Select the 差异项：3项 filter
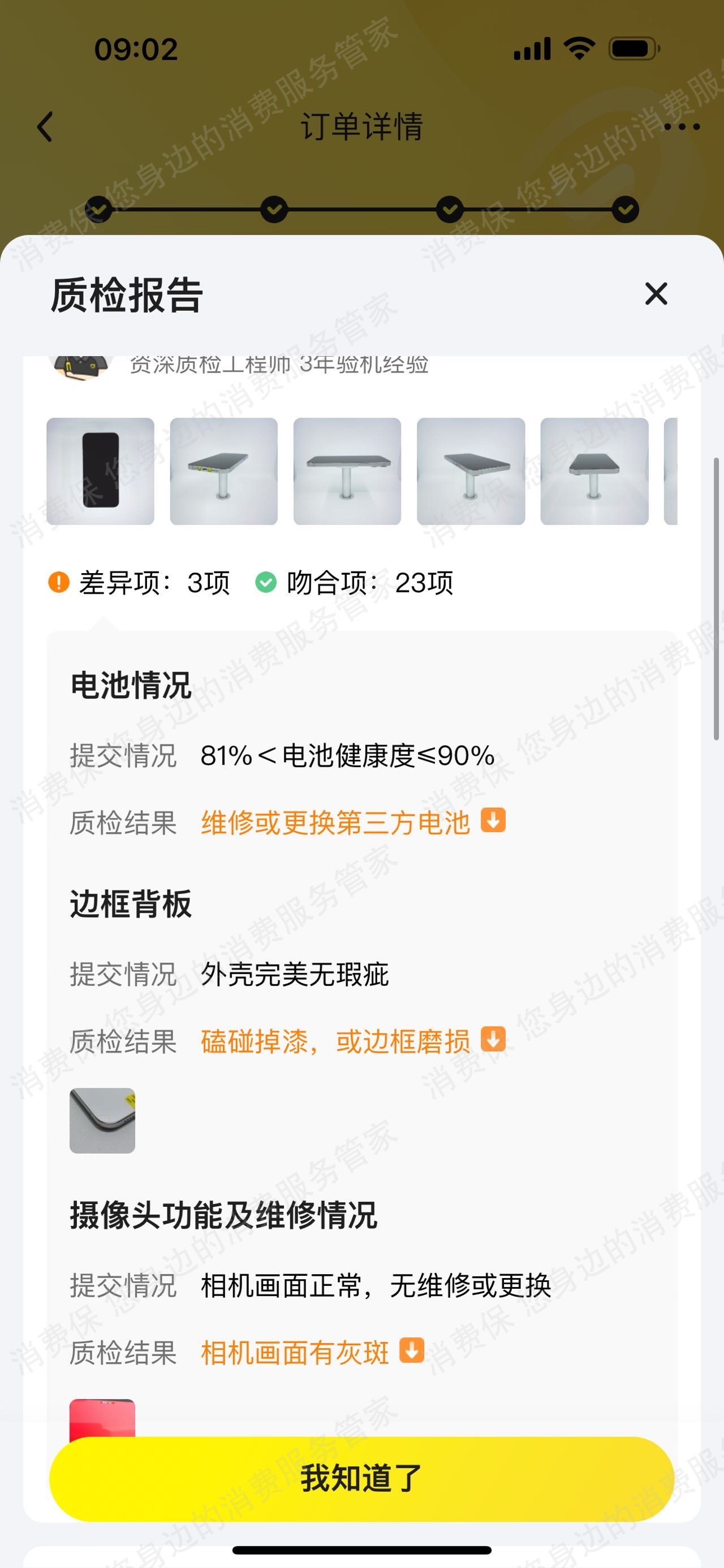The image size is (724, 1568). click(x=140, y=583)
